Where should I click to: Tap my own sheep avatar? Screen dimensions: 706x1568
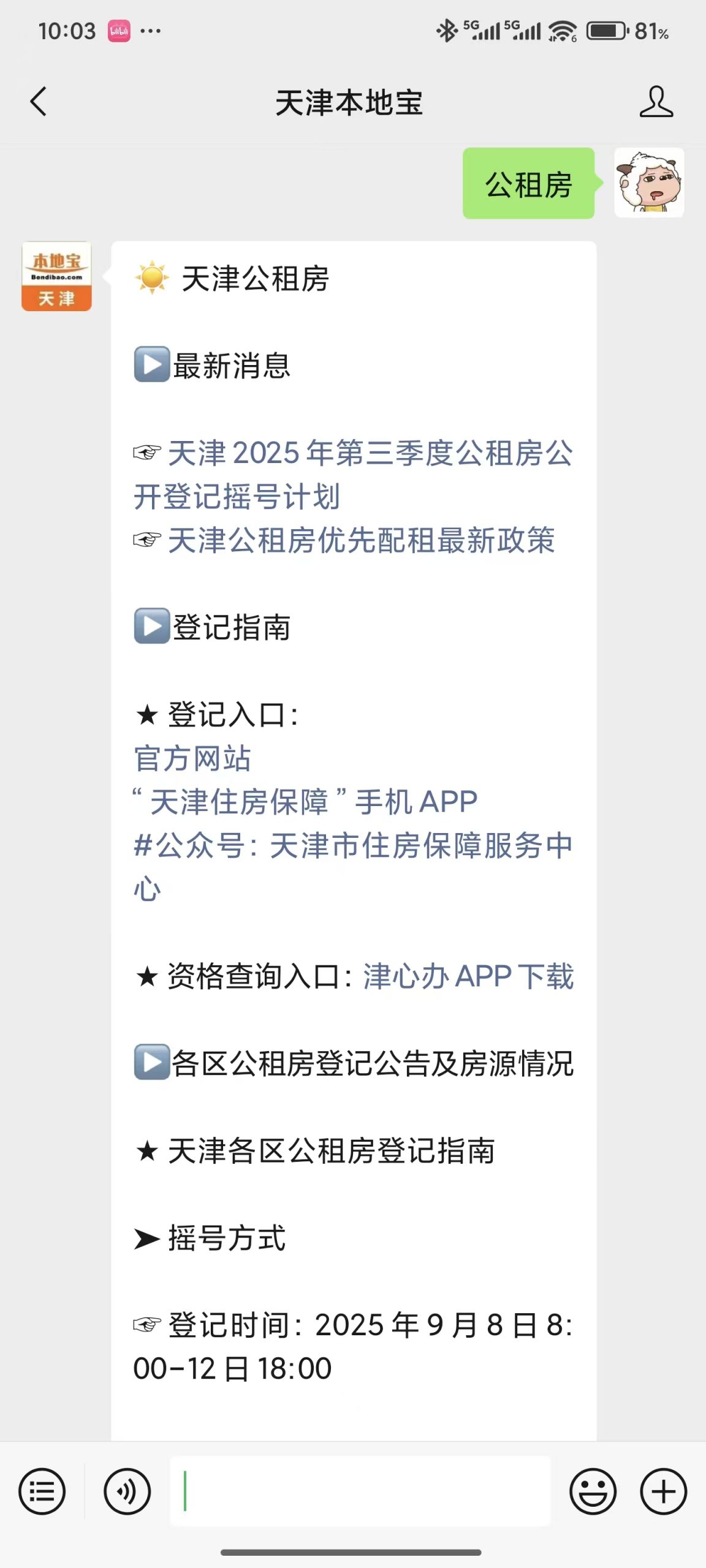point(649,183)
